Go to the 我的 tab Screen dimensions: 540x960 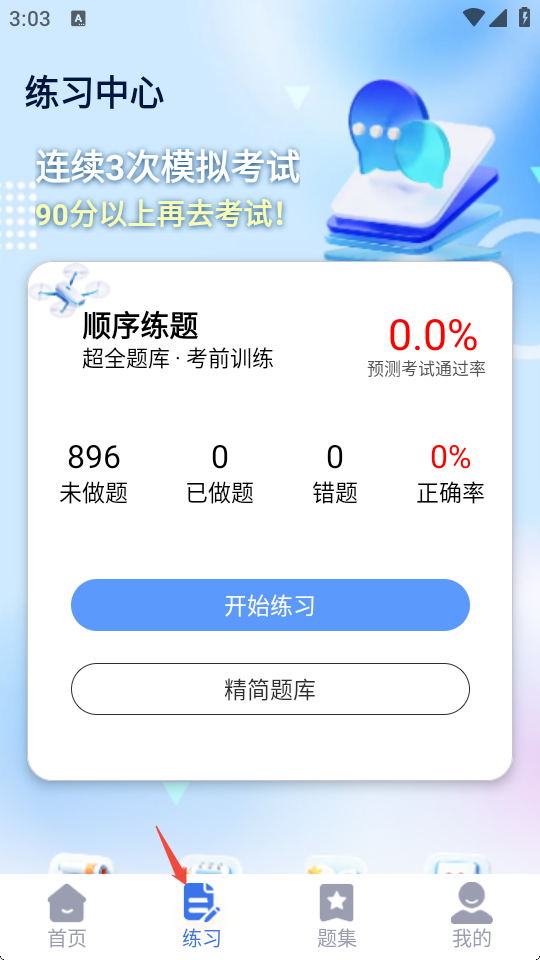[x=471, y=916]
